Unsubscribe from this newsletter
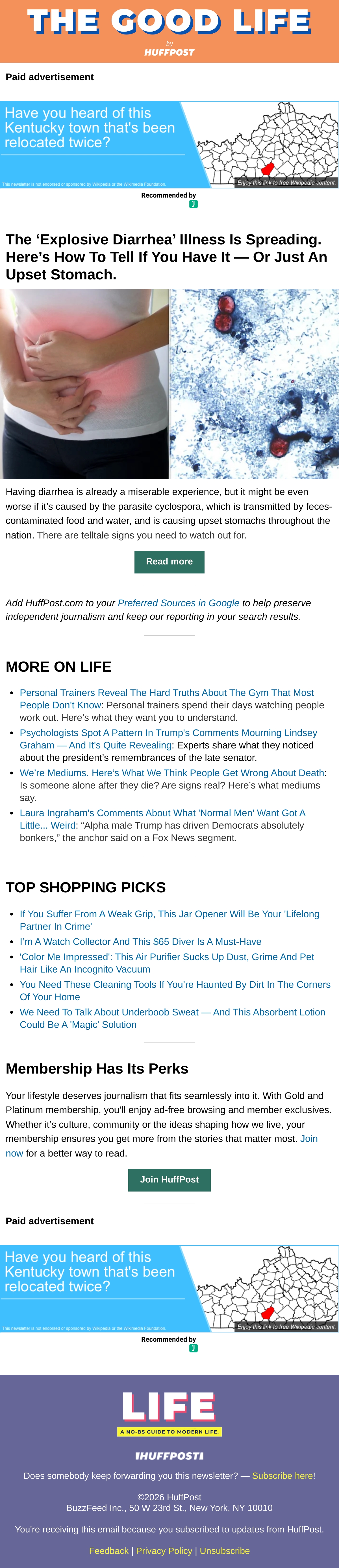 click(x=225, y=1550)
